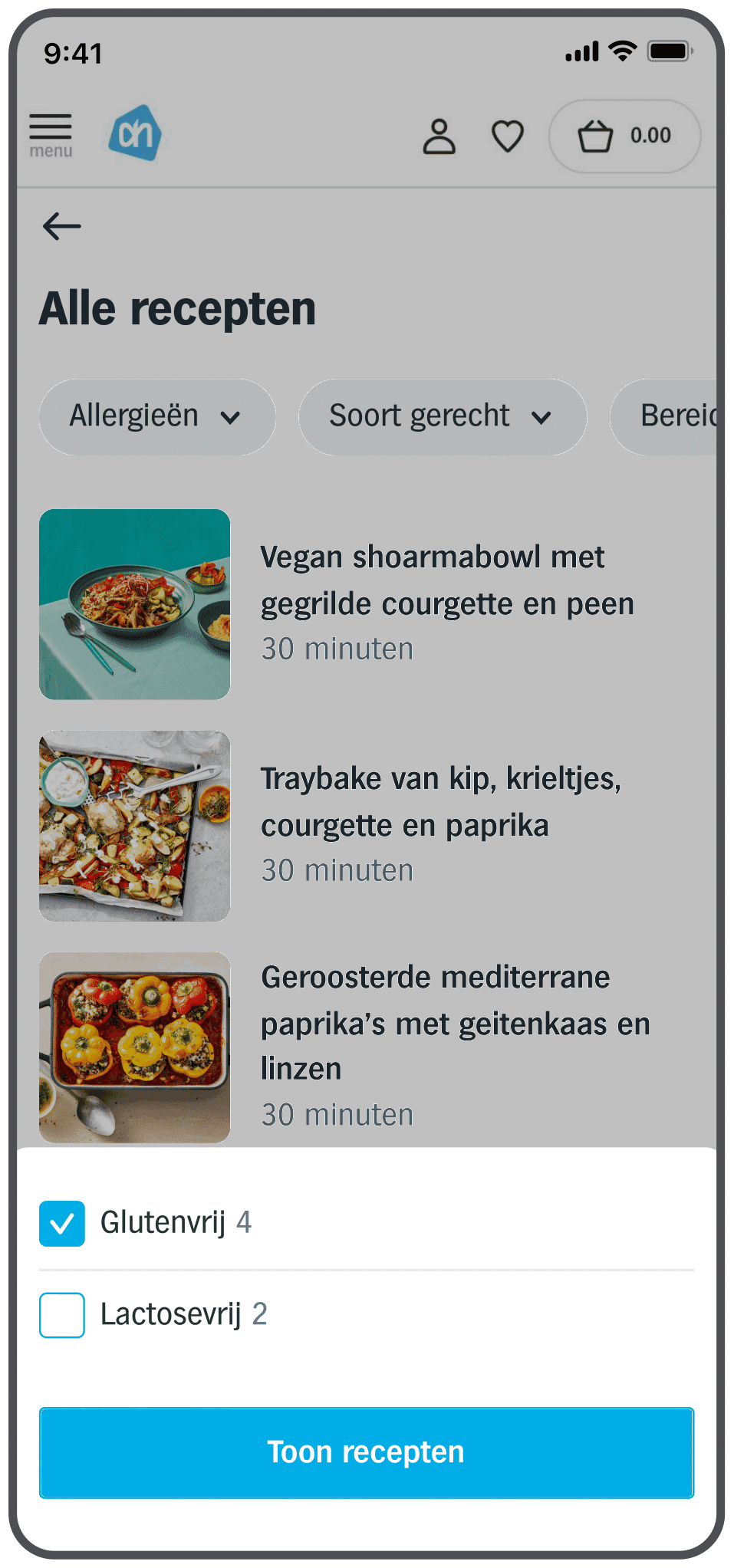Tap the Toon recepten button
The width and height of the screenshot is (734, 1568).
click(367, 1452)
